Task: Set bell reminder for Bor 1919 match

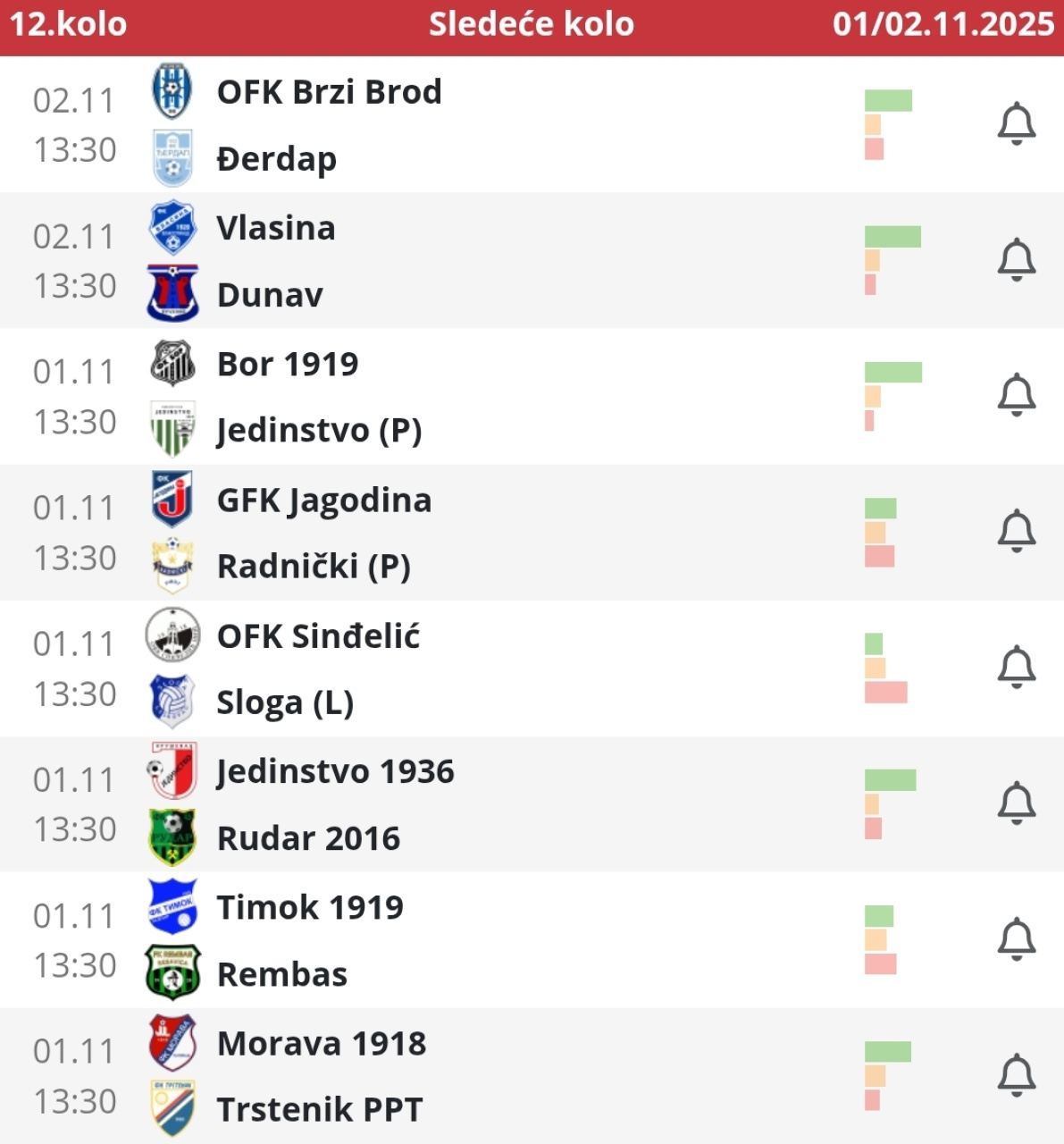Action: click(x=1016, y=396)
